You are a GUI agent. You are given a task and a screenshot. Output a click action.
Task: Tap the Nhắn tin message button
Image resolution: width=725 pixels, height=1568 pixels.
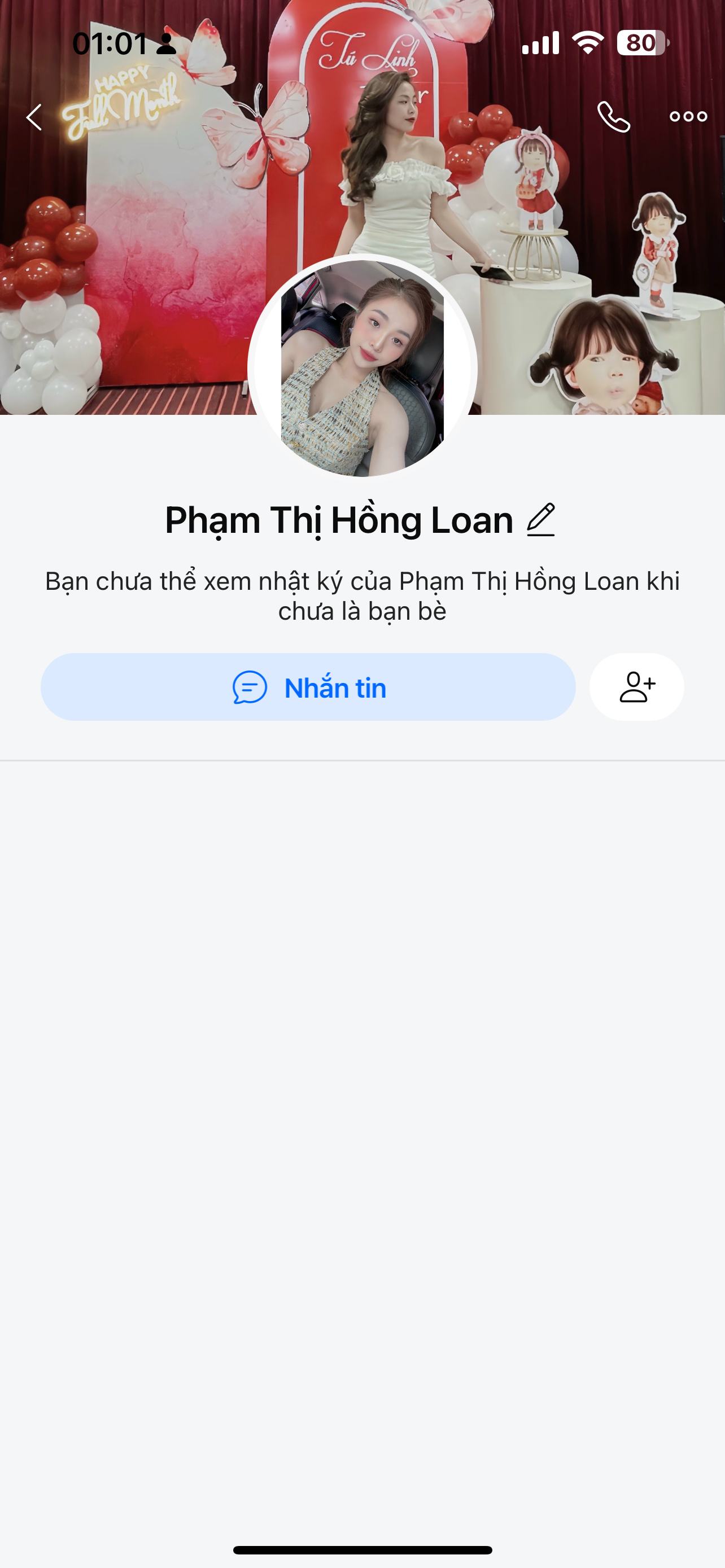tap(308, 687)
